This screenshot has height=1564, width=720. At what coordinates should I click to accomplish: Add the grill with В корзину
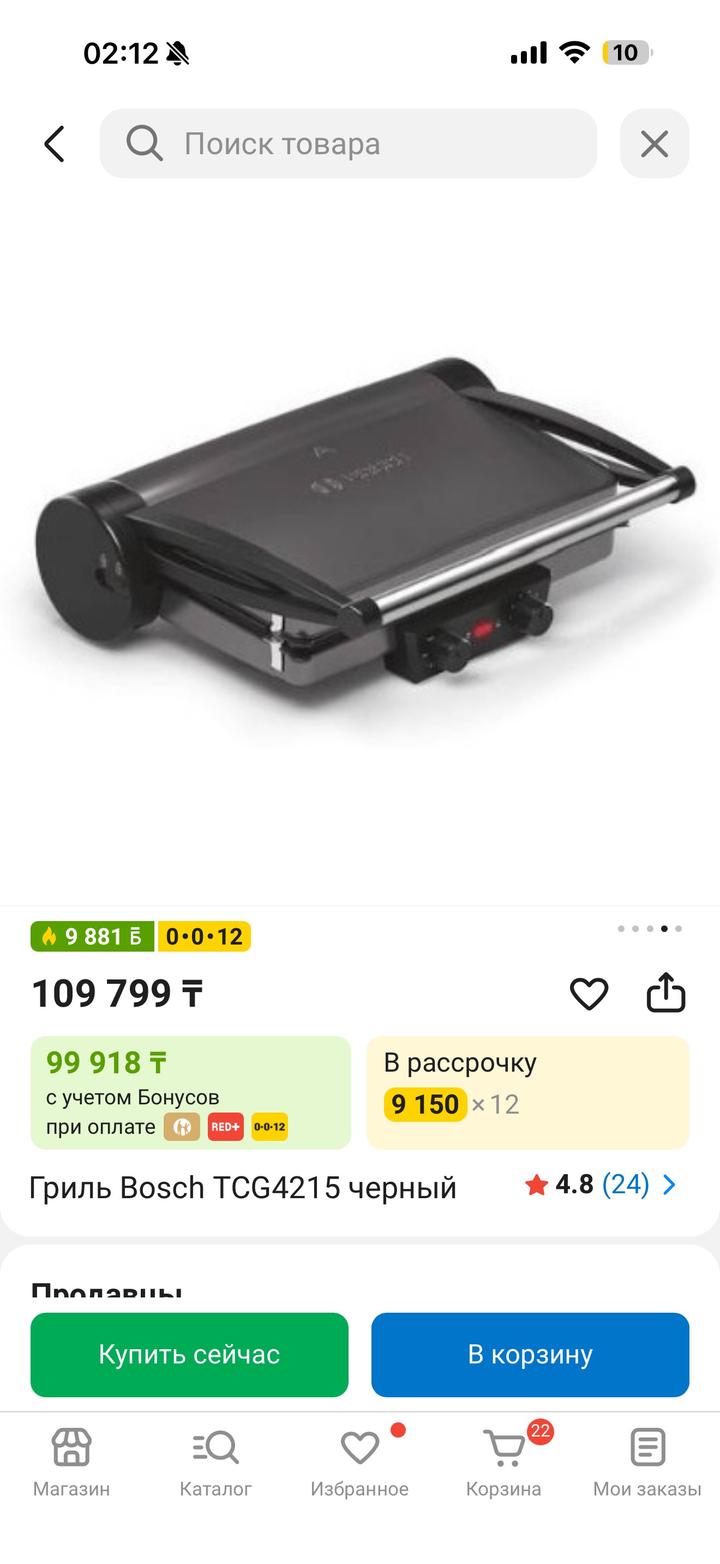click(x=530, y=1354)
